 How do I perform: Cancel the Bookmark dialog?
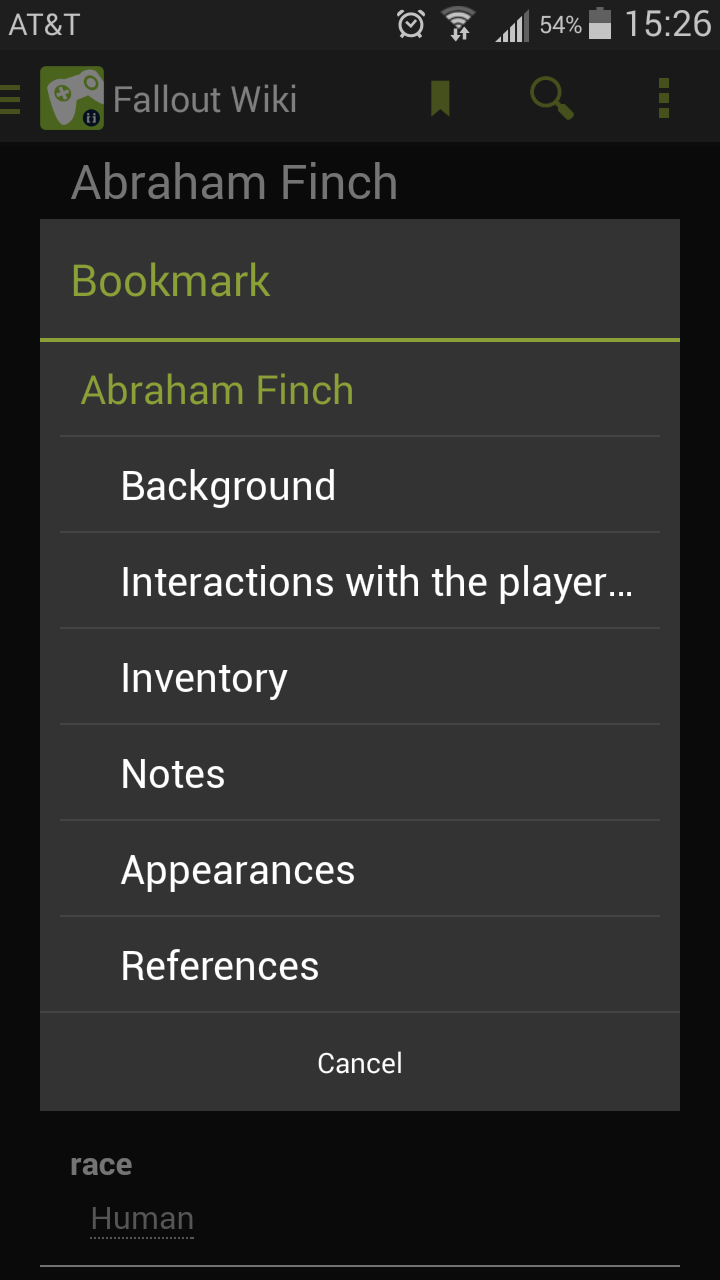coord(360,1062)
